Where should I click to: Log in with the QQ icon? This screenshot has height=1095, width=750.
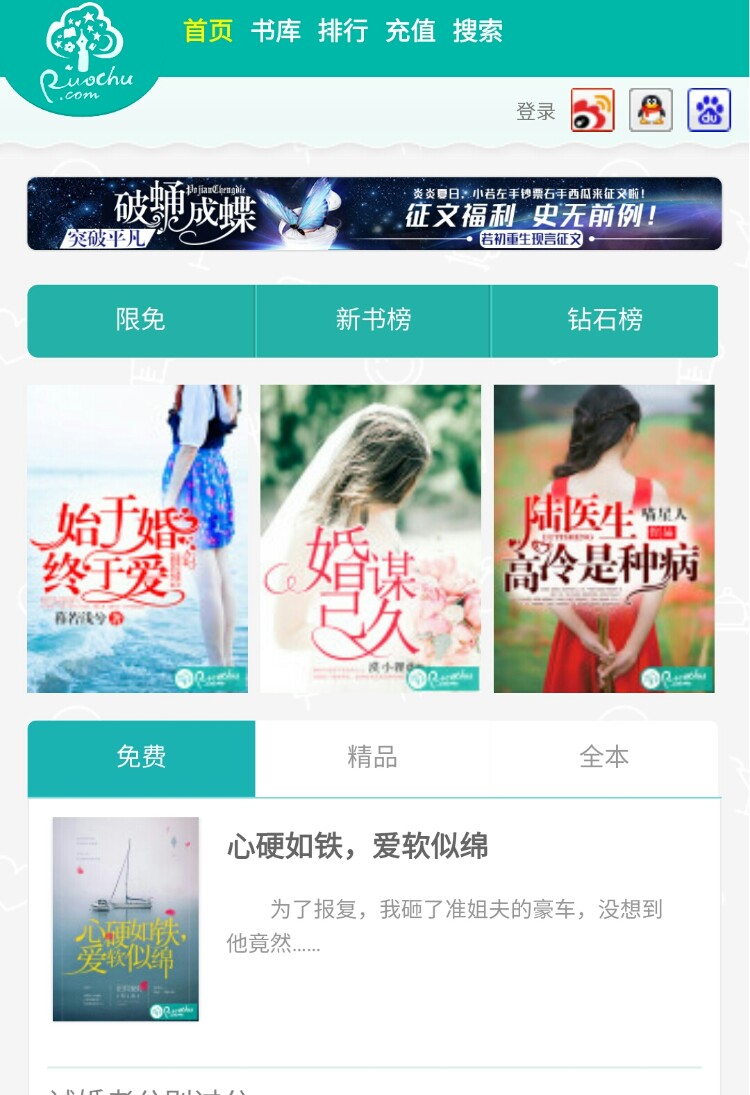point(651,109)
